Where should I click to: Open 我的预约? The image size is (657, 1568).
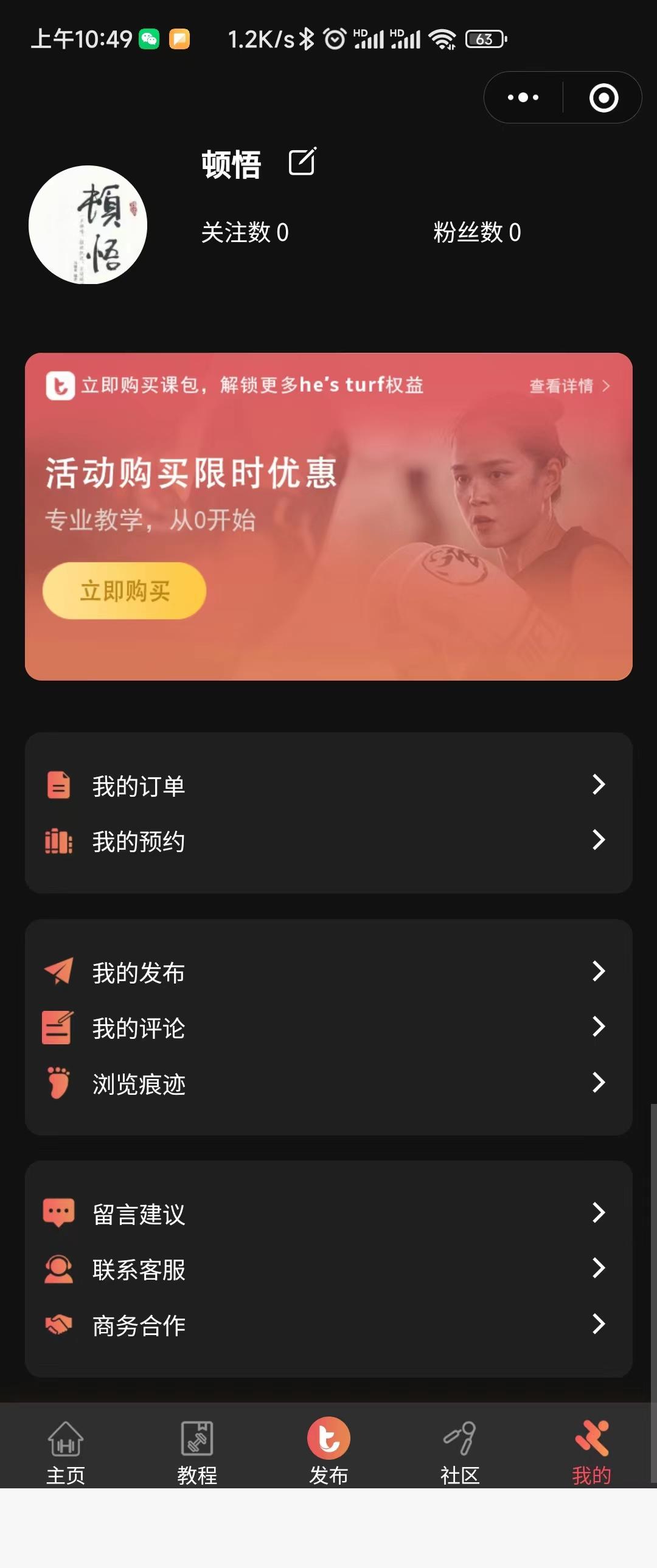[328, 841]
